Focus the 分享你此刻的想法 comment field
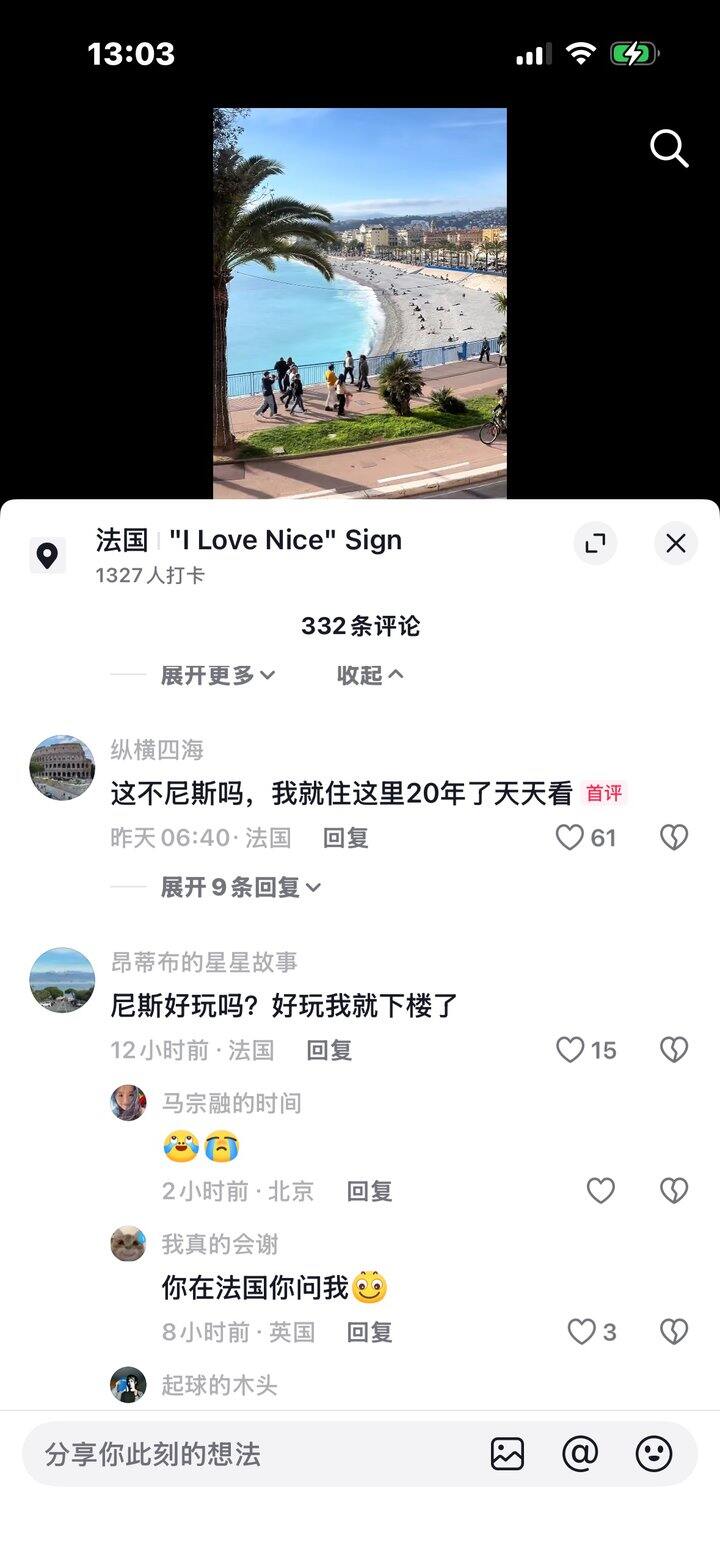720x1560 pixels. tap(250, 1454)
